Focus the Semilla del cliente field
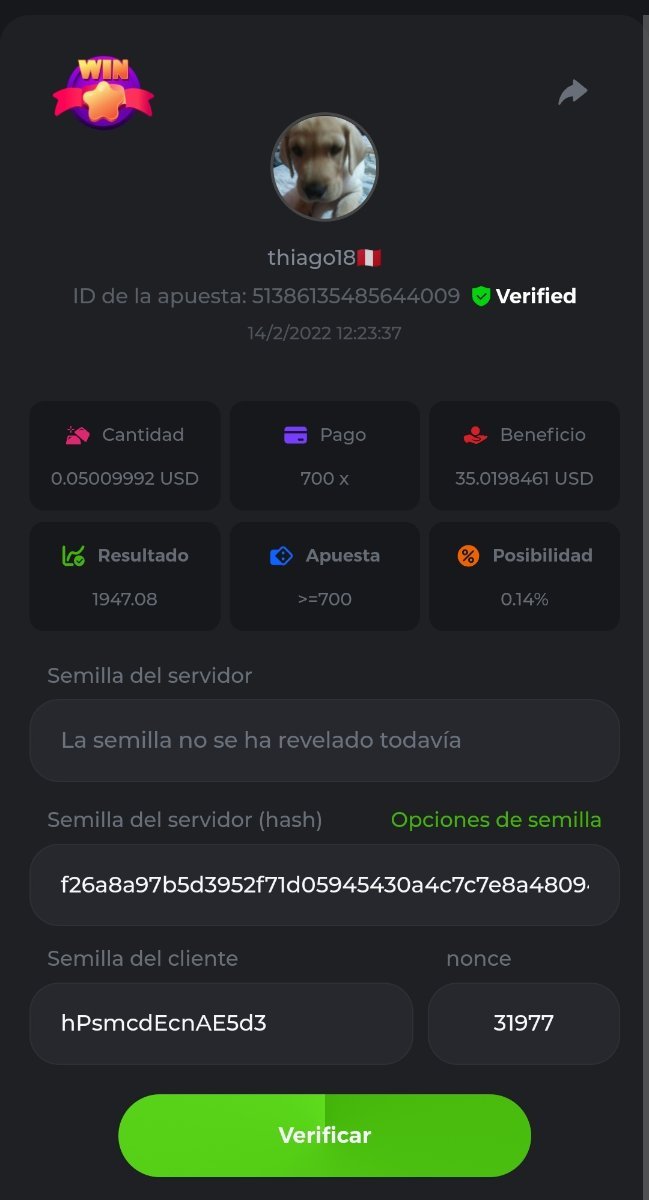The height and width of the screenshot is (1200, 649). (221, 1023)
